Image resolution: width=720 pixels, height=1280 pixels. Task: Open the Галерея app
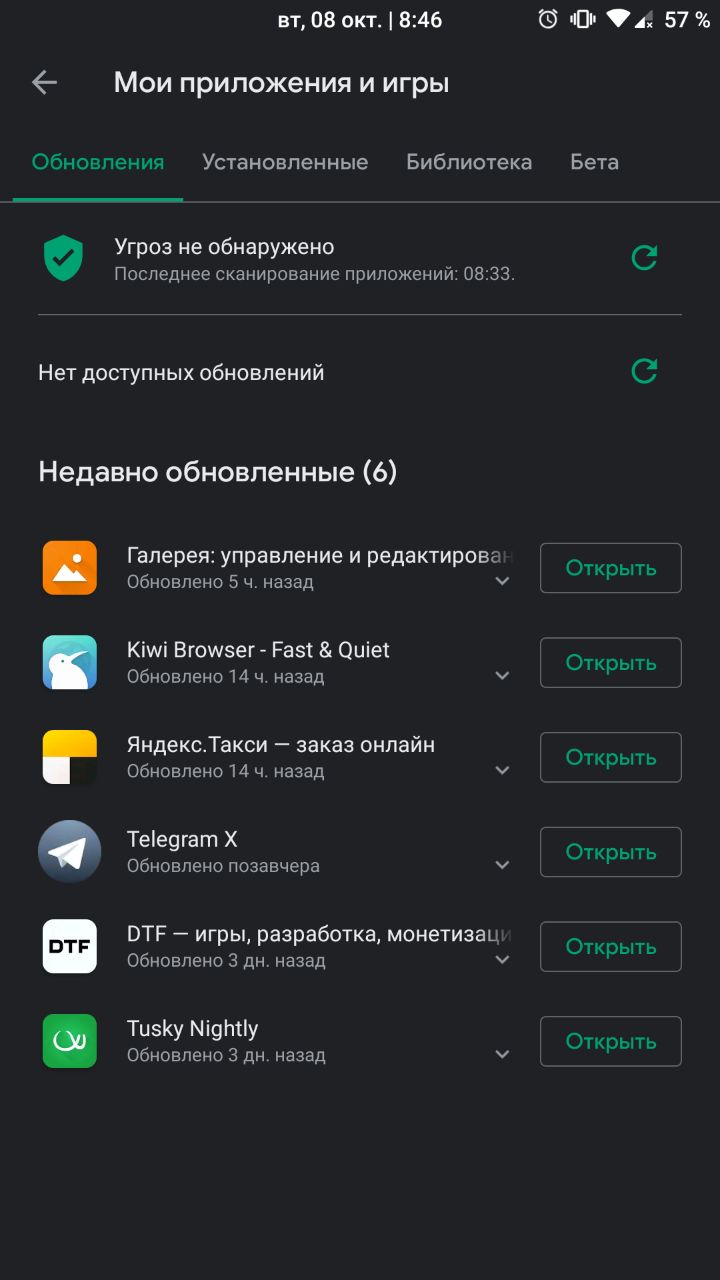(x=610, y=568)
